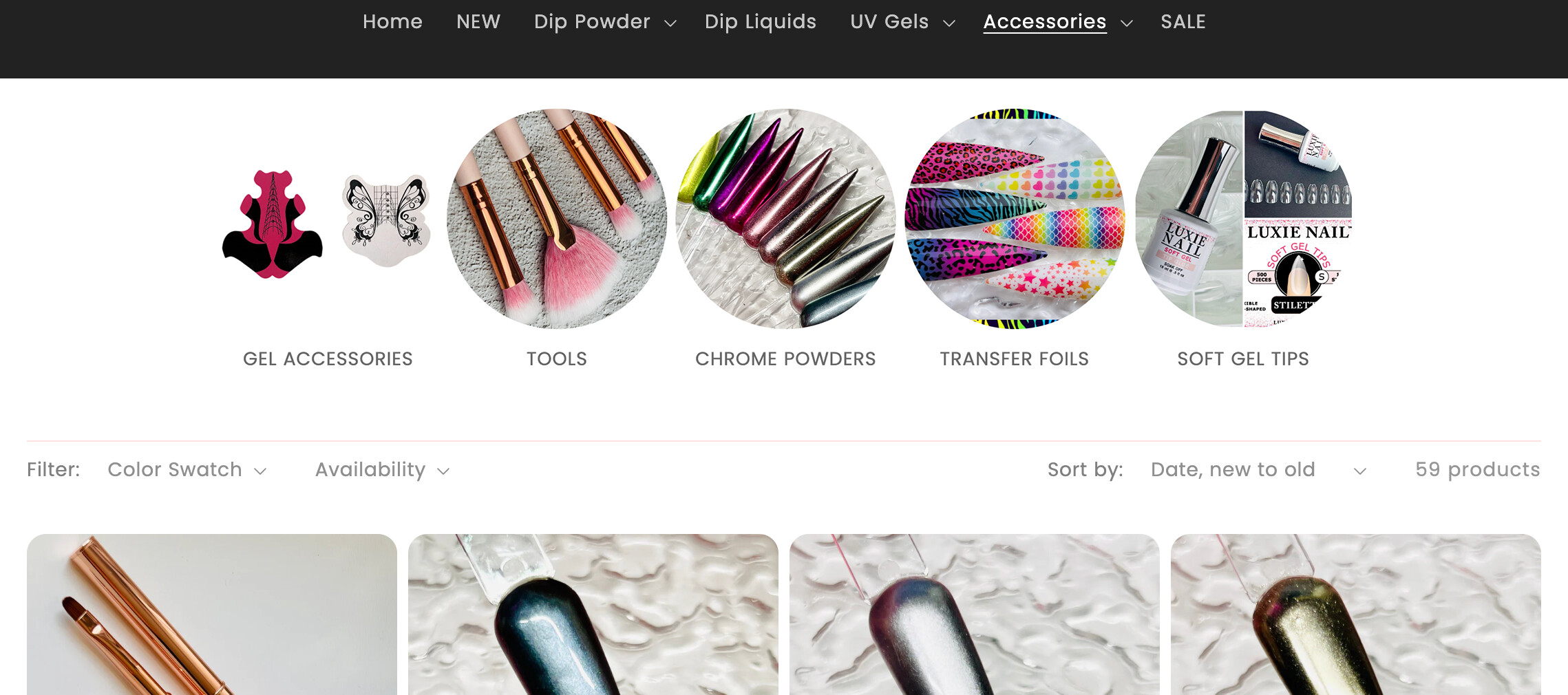Browse the Tools category
Image resolution: width=1568 pixels, height=695 pixels.
coord(556,220)
